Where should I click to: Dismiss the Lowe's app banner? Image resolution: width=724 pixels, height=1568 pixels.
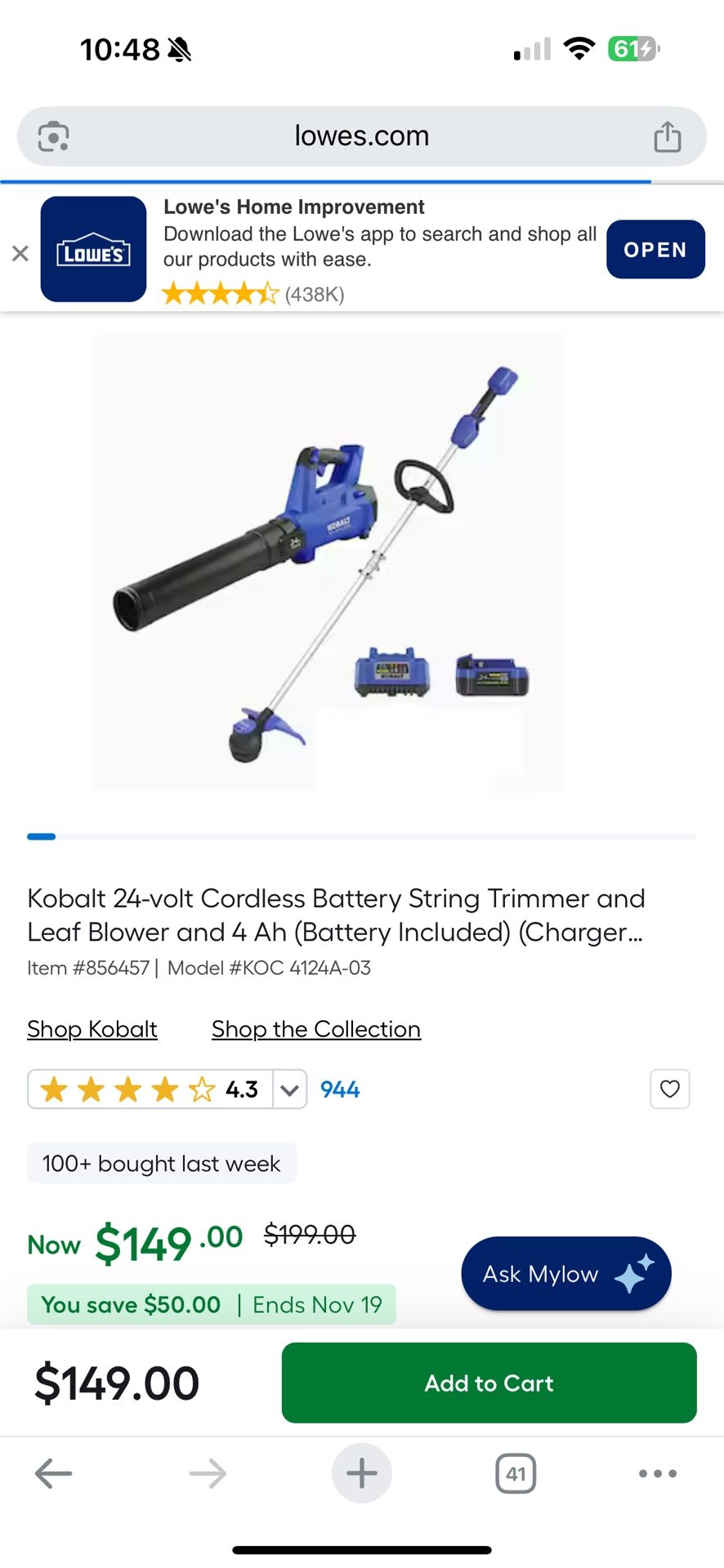[x=20, y=253]
